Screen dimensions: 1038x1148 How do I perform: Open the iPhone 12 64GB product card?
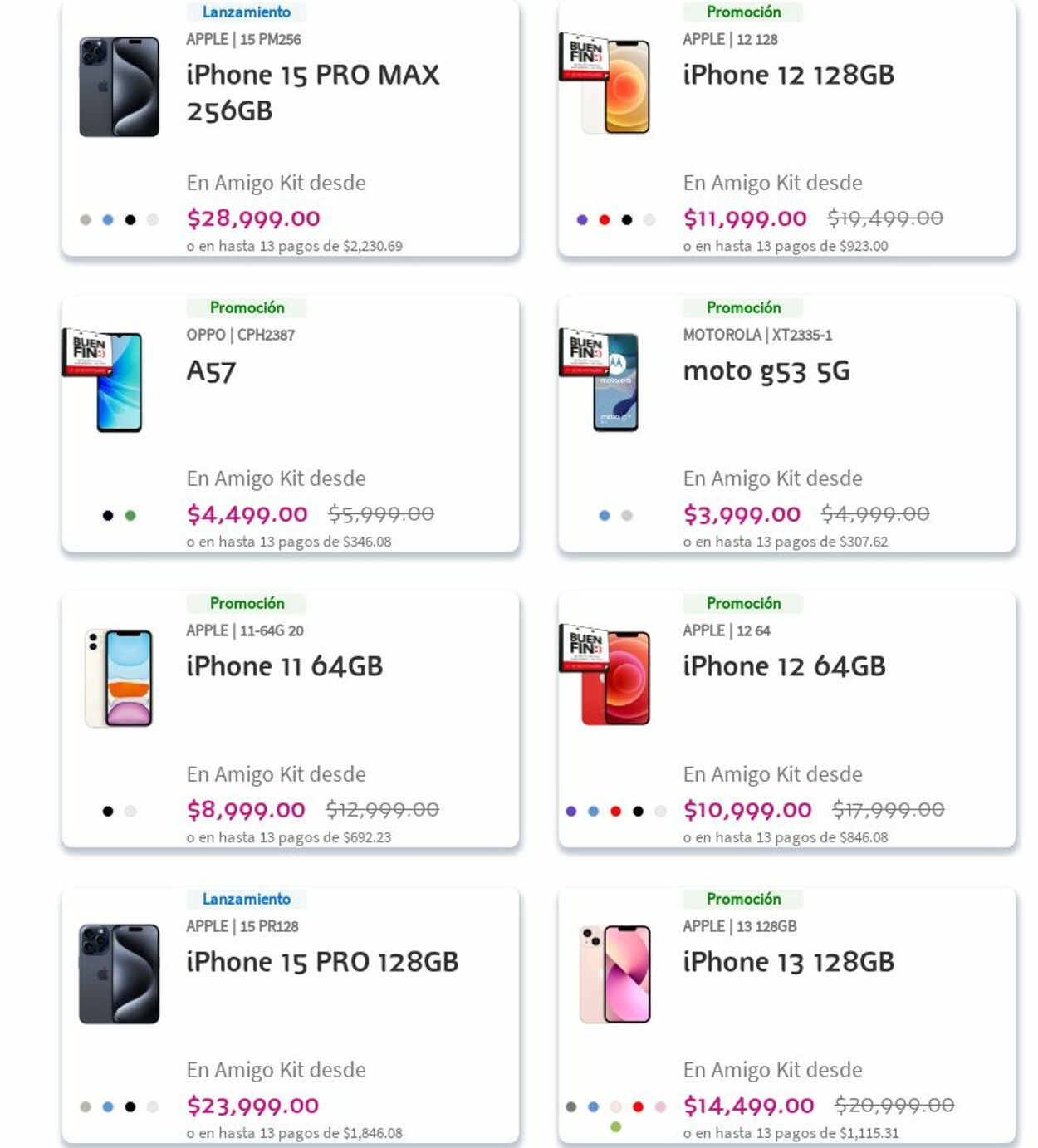783,666
